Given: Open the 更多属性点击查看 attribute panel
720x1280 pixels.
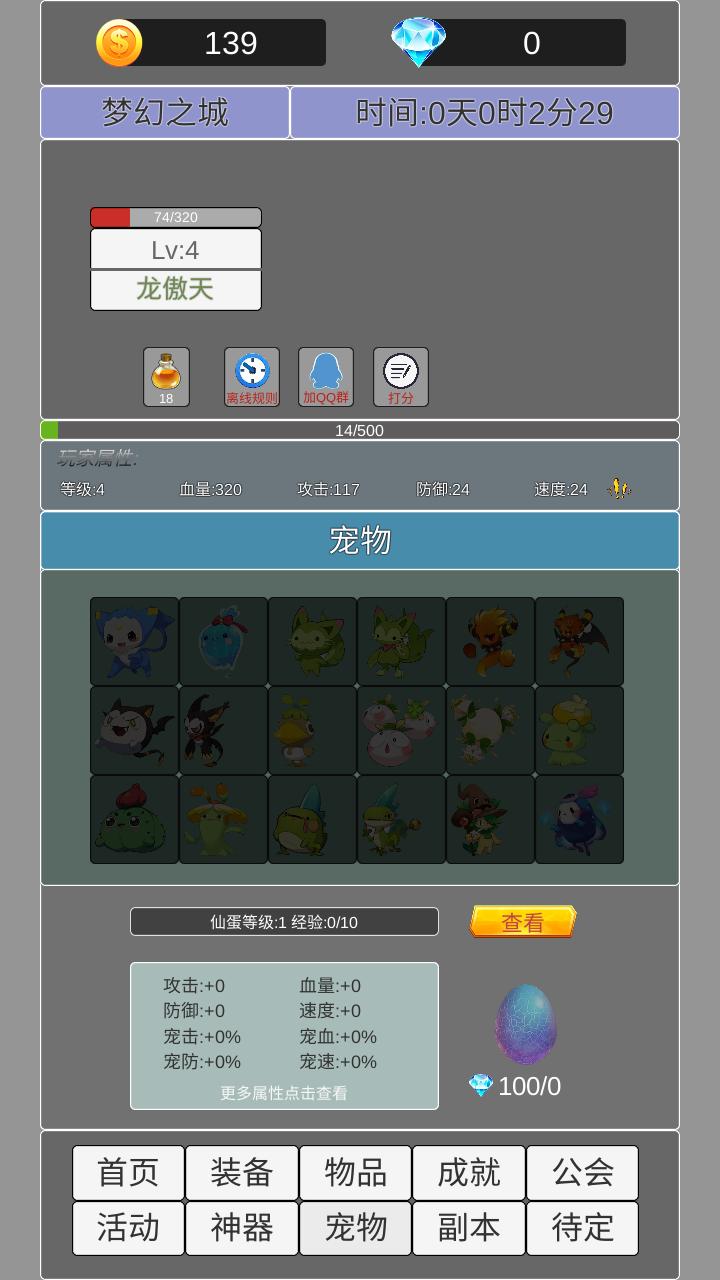Looking at the screenshot, I should (284, 1036).
